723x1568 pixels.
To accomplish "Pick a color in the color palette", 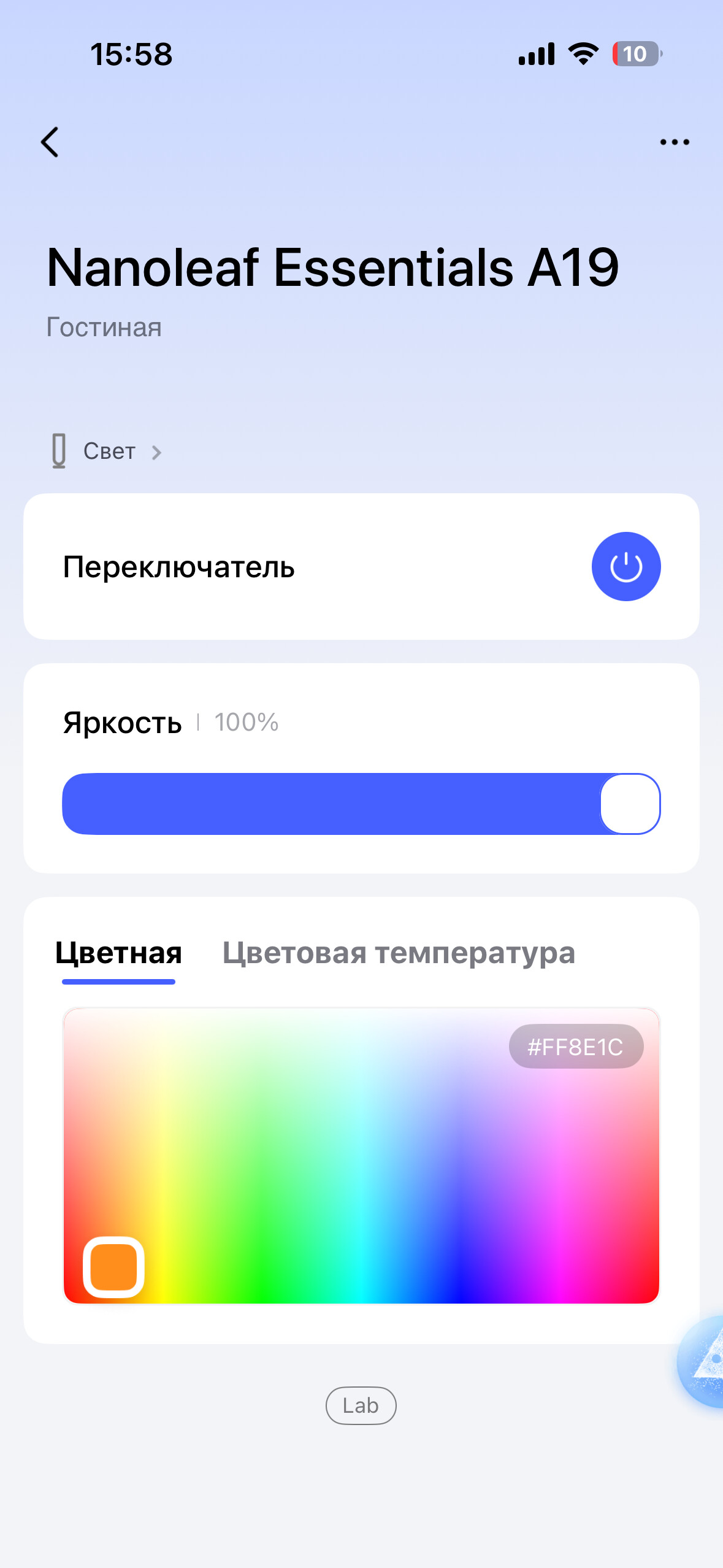I will (361, 1166).
